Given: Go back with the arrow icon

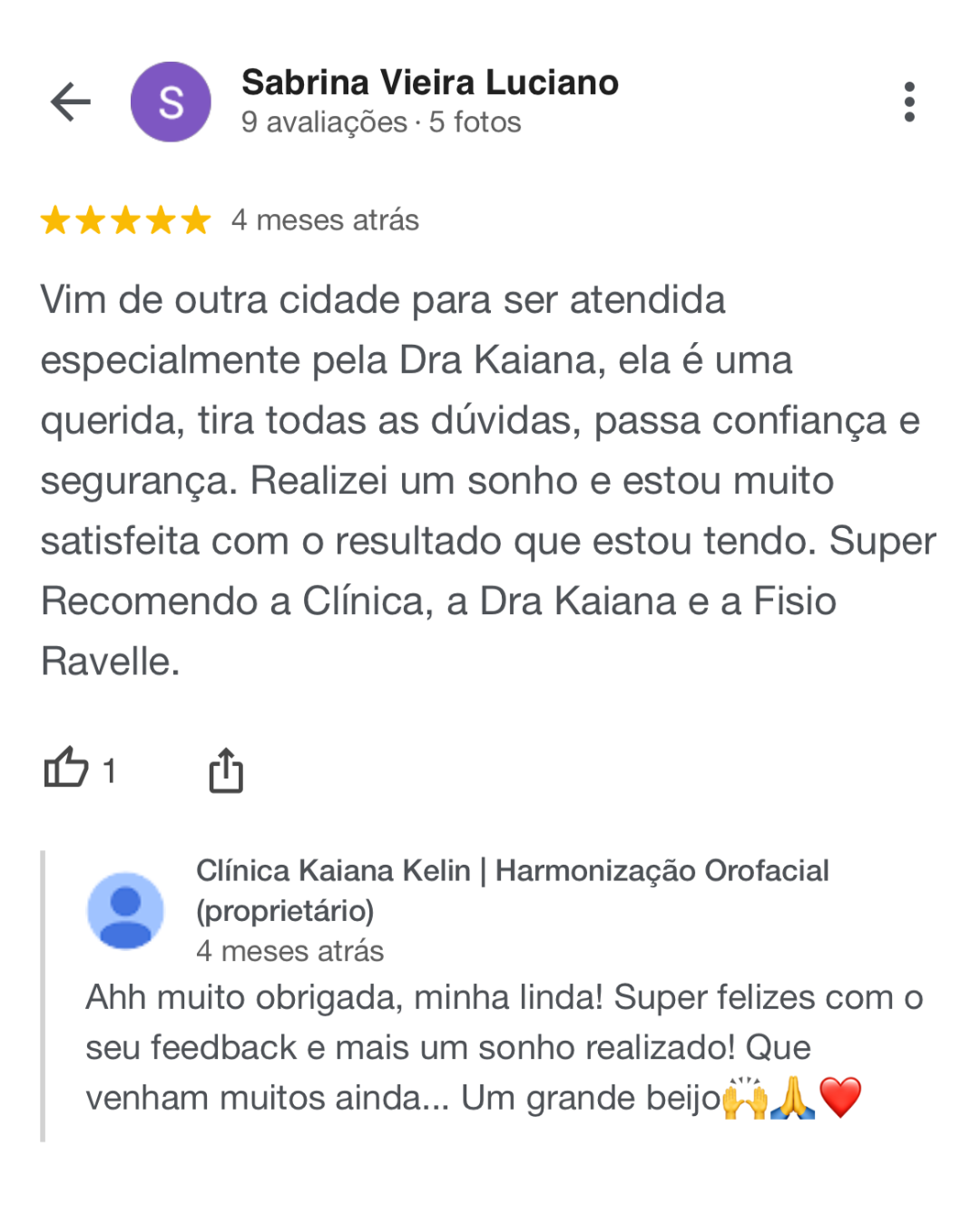Looking at the screenshot, I should coord(71,102).
